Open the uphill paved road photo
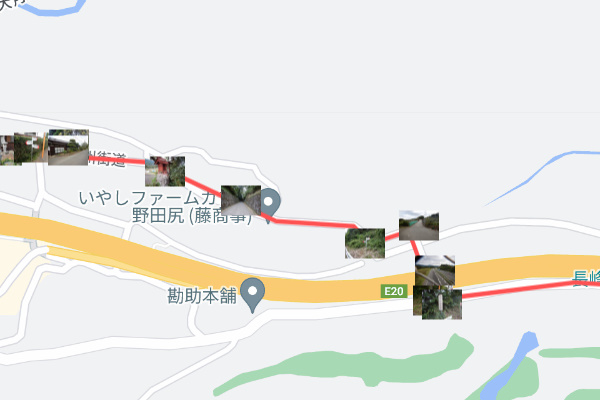Viewport: 600px width, 400px height. tap(418, 225)
